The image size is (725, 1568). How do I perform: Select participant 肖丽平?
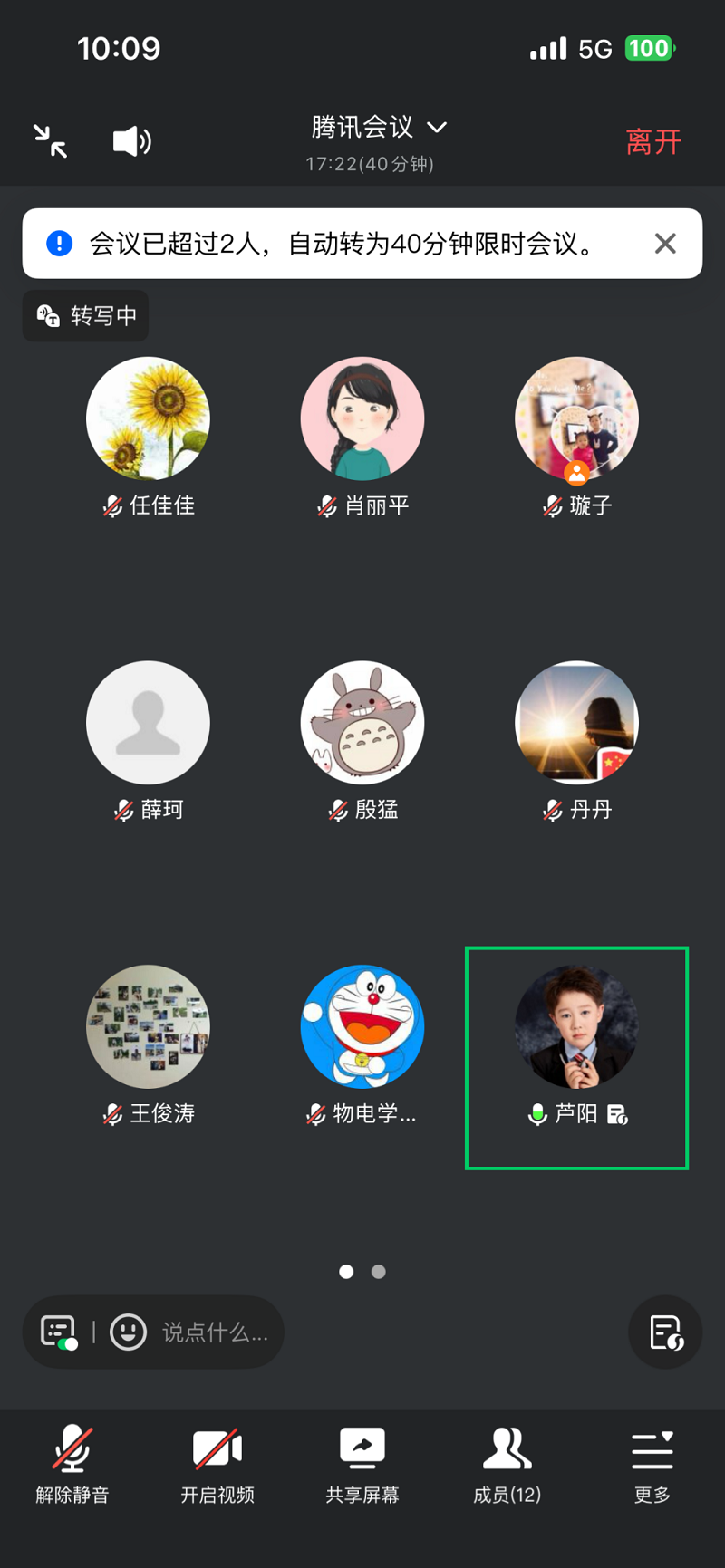pos(362,419)
